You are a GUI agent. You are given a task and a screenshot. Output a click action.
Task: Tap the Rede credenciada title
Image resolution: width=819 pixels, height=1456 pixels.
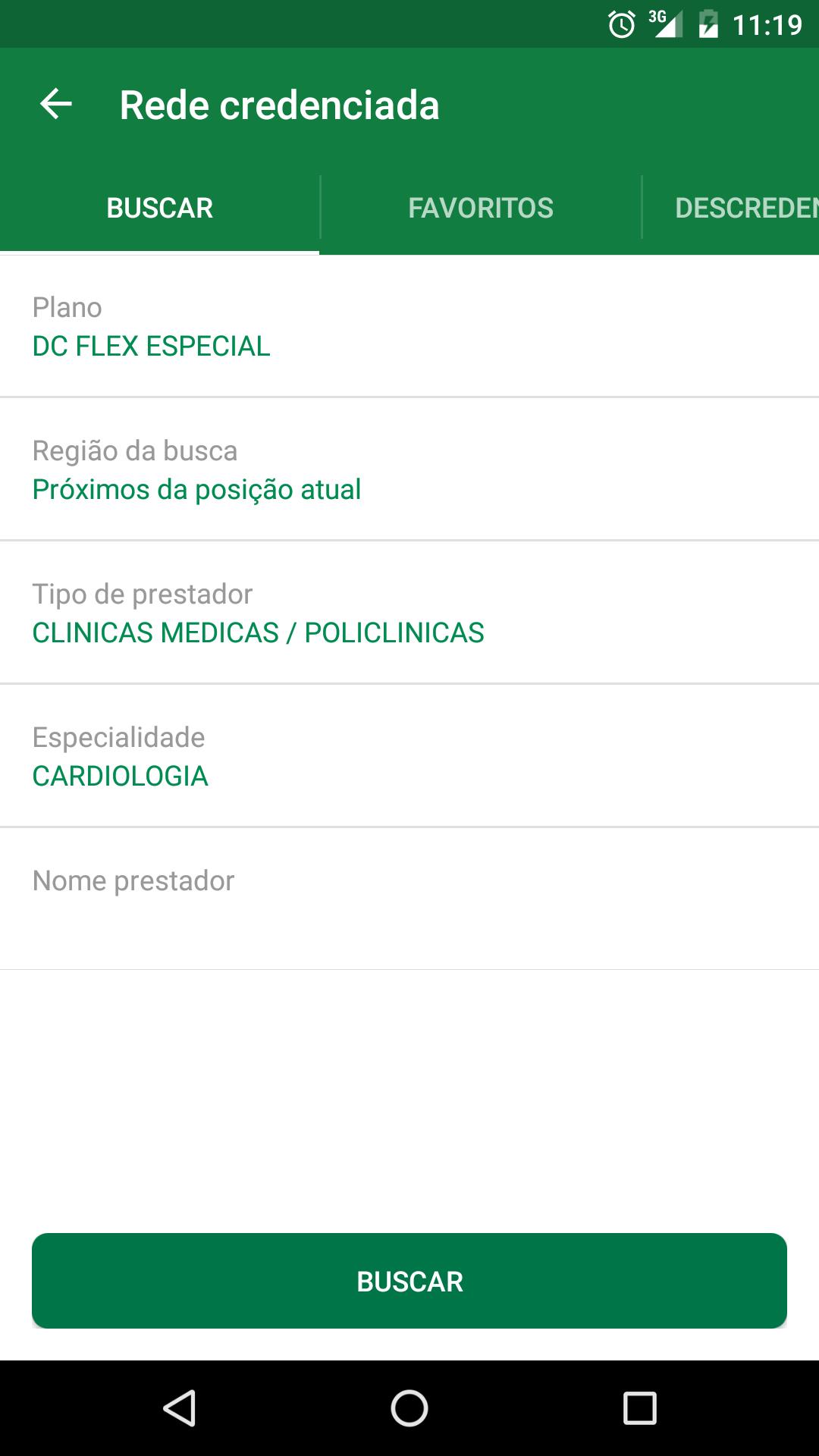(x=279, y=105)
